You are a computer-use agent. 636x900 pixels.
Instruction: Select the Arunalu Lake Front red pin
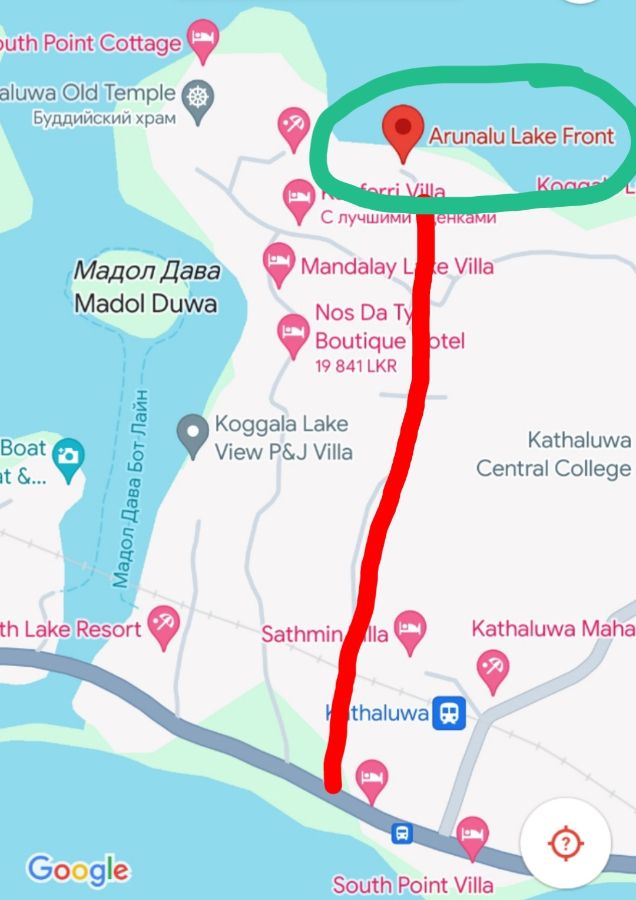(x=403, y=134)
